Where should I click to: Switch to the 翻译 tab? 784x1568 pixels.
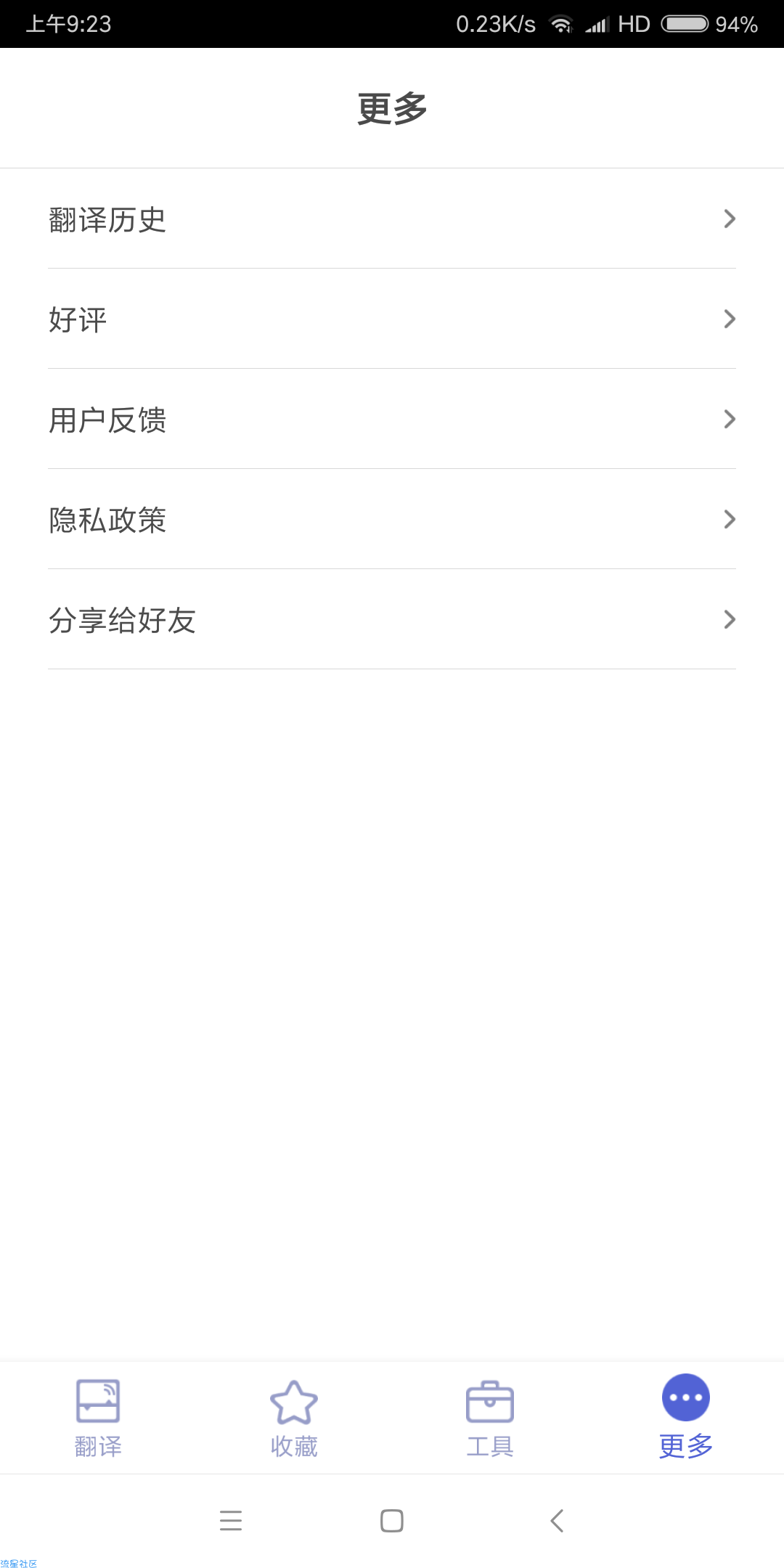[98, 1418]
